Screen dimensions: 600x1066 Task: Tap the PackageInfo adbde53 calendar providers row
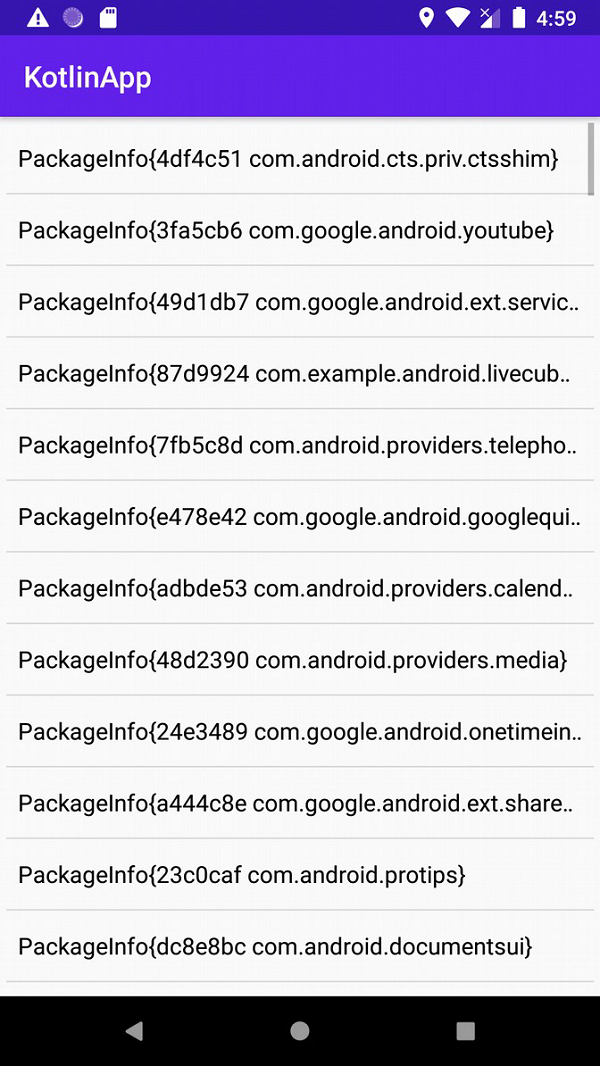tap(297, 588)
